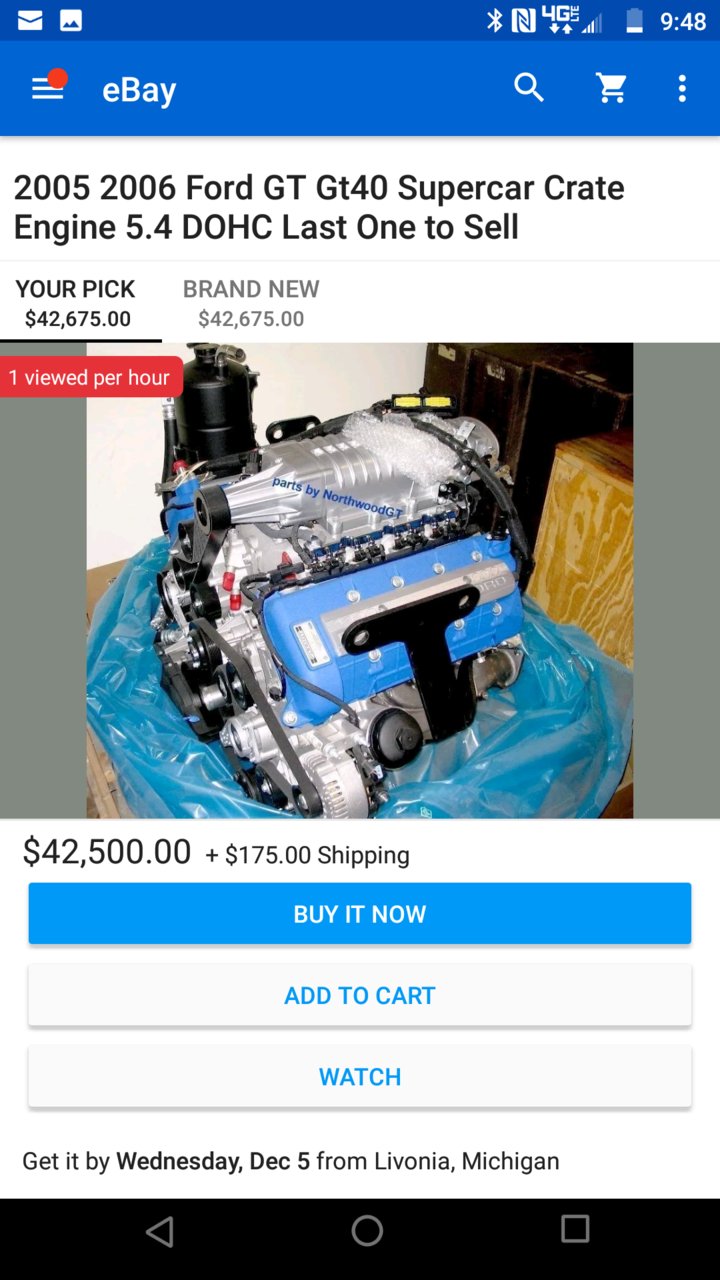Image resolution: width=720 pixels, height=1280 pixels.
Task: Go to the home screen
Action: coord(367,1230)
